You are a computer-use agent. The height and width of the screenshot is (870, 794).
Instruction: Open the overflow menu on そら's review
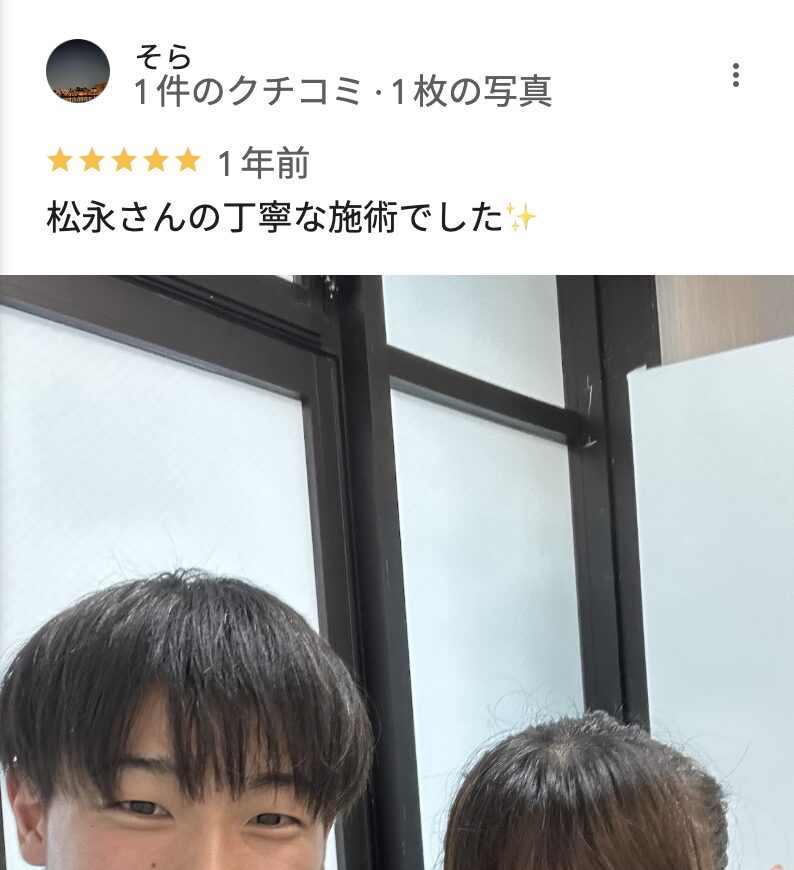point(736,75)
